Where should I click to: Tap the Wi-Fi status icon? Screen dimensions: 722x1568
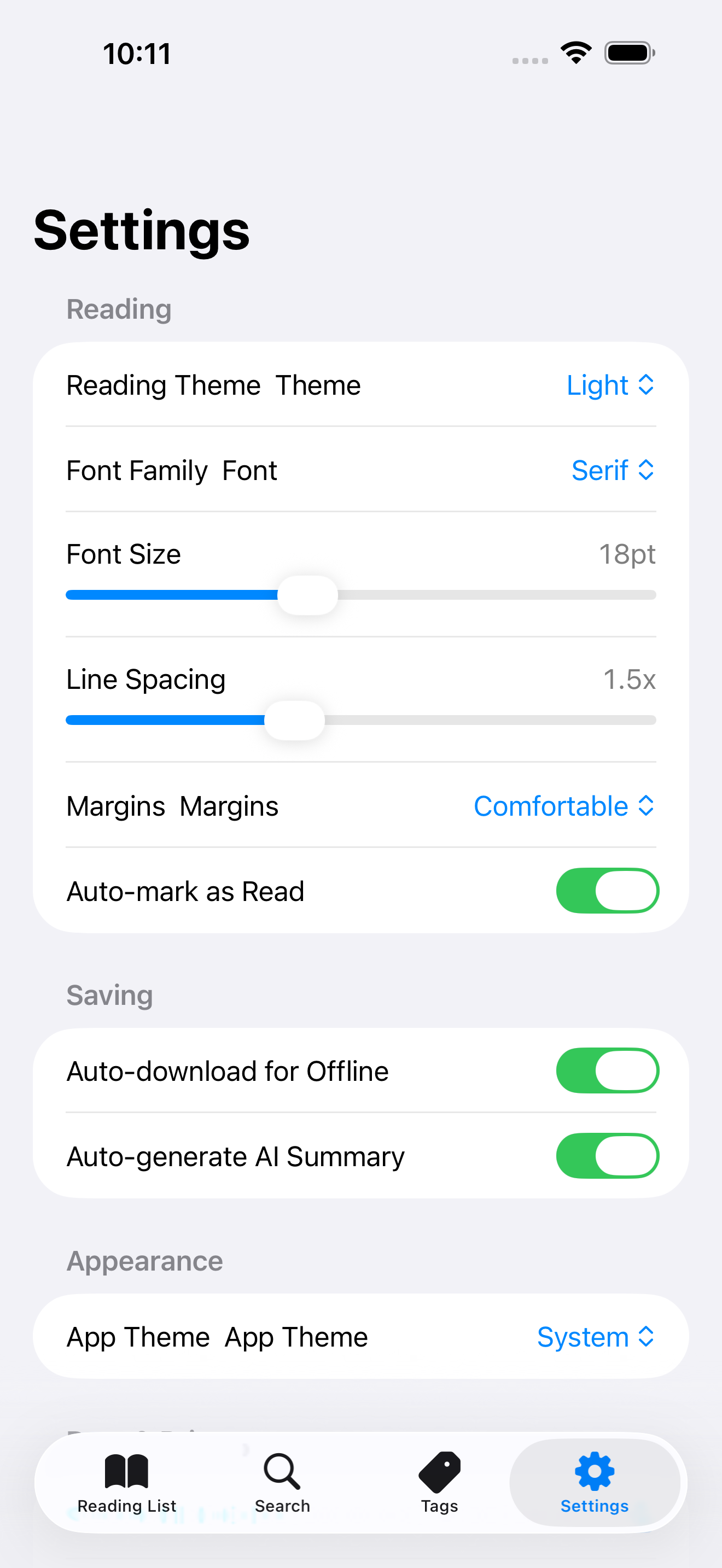[575, 53]
